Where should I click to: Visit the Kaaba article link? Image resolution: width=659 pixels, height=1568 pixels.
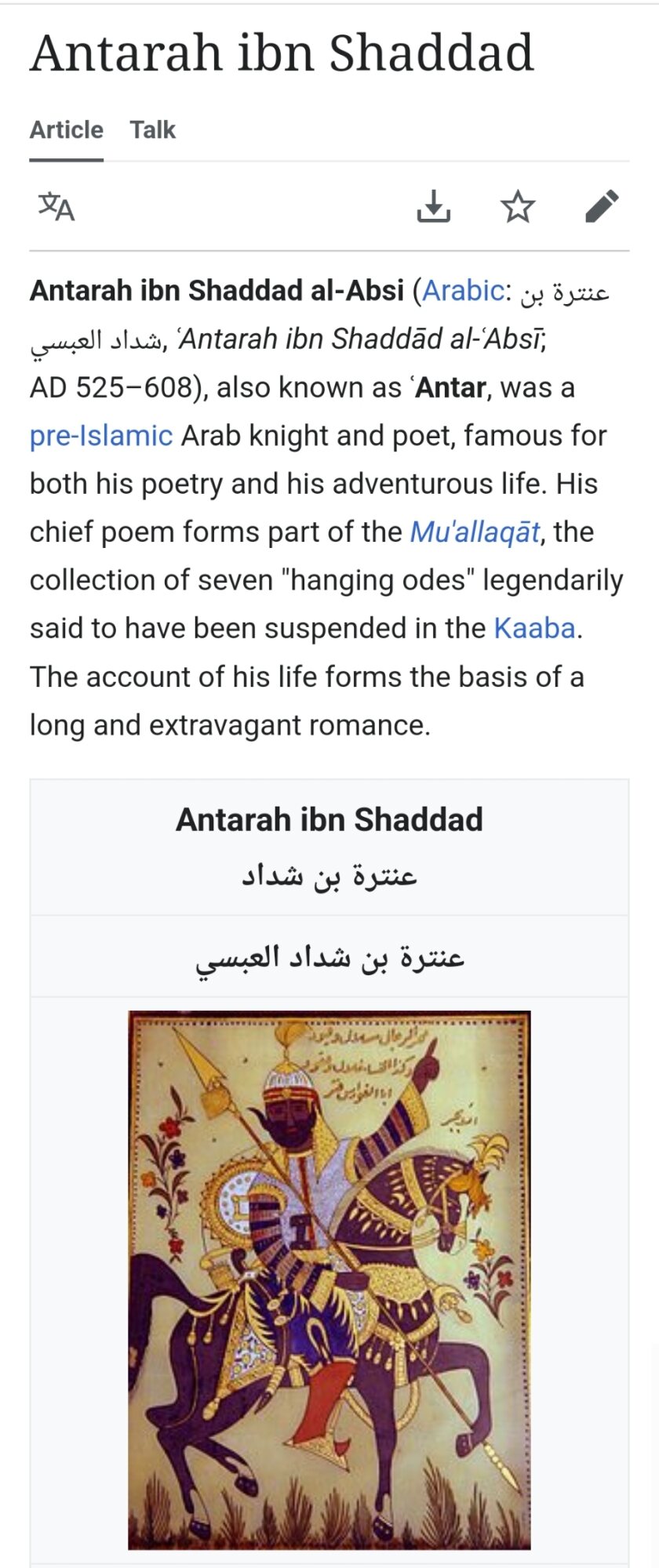coord(534,629)
